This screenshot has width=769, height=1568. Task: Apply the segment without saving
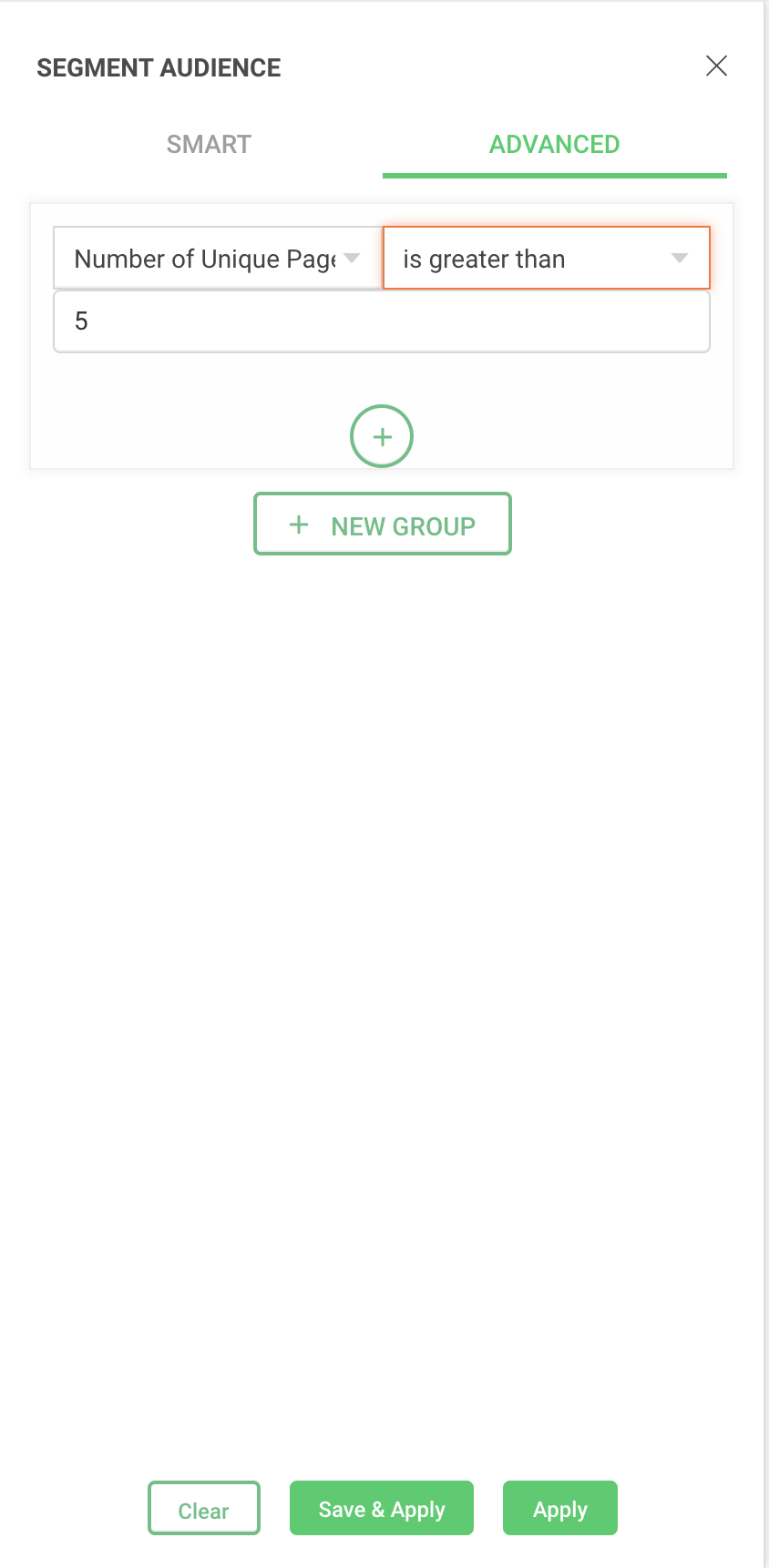[559, 1509]
